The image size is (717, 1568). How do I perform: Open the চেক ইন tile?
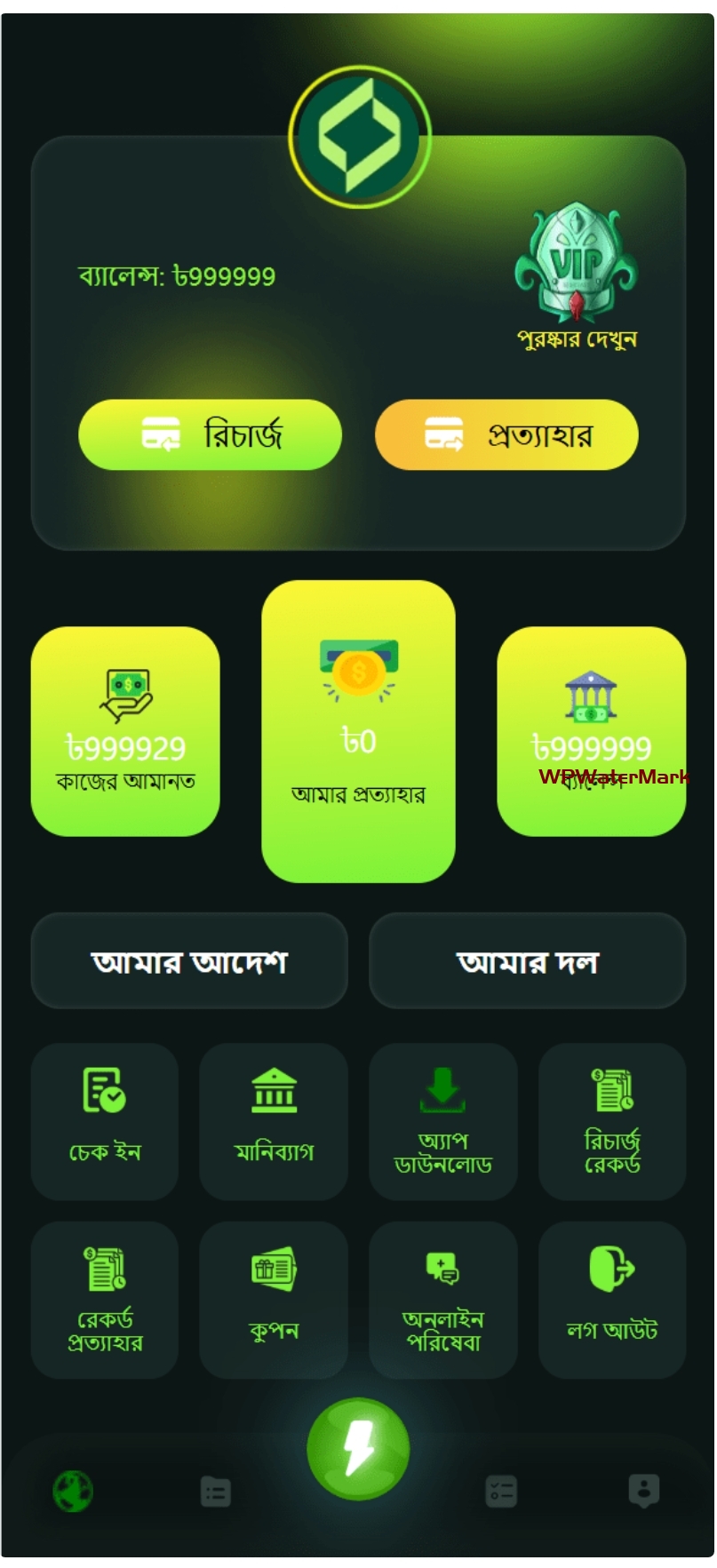click(105, 1121)
